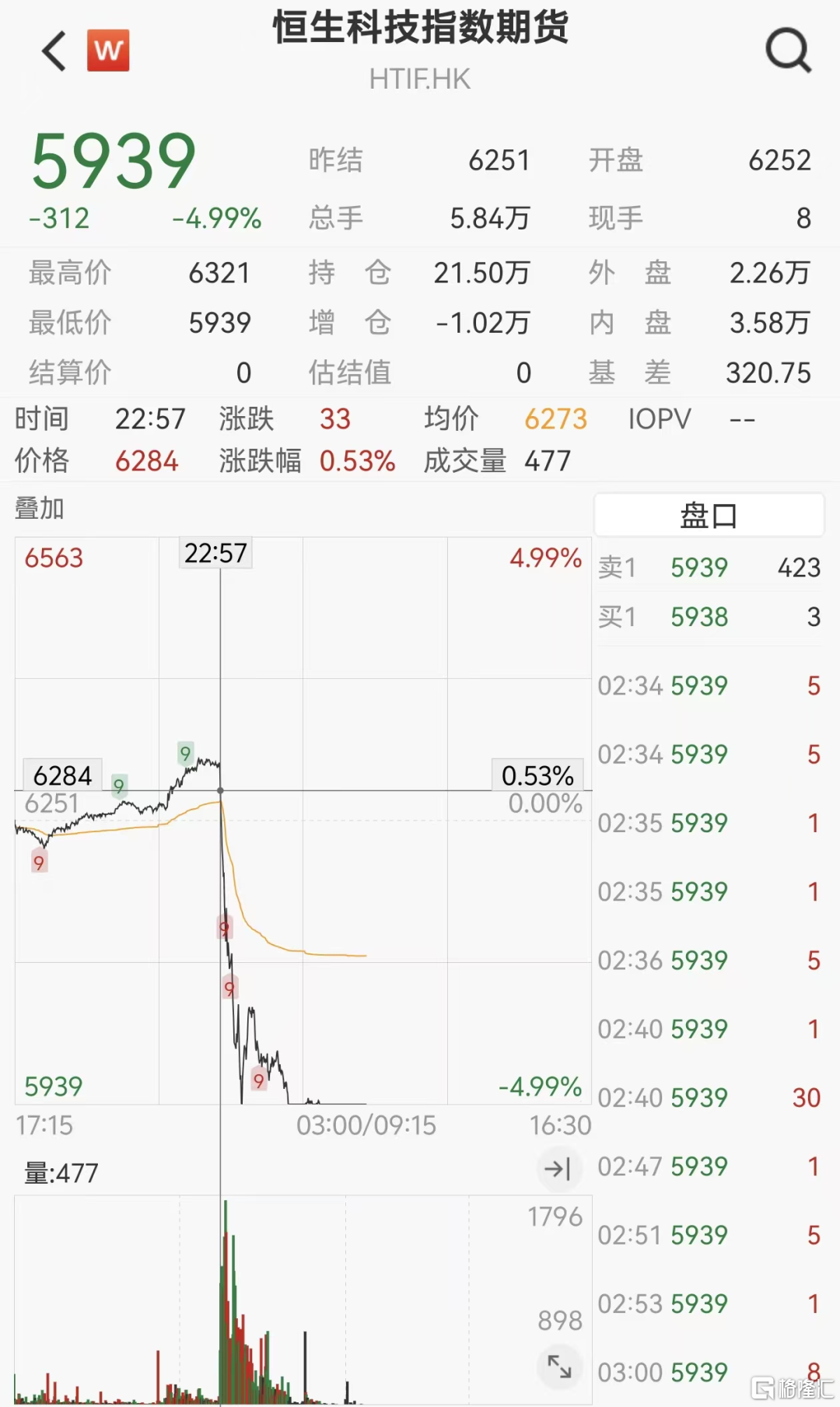Tap the 叠加 overlay option
This screenshot has width=840, height=1407.
40,509
